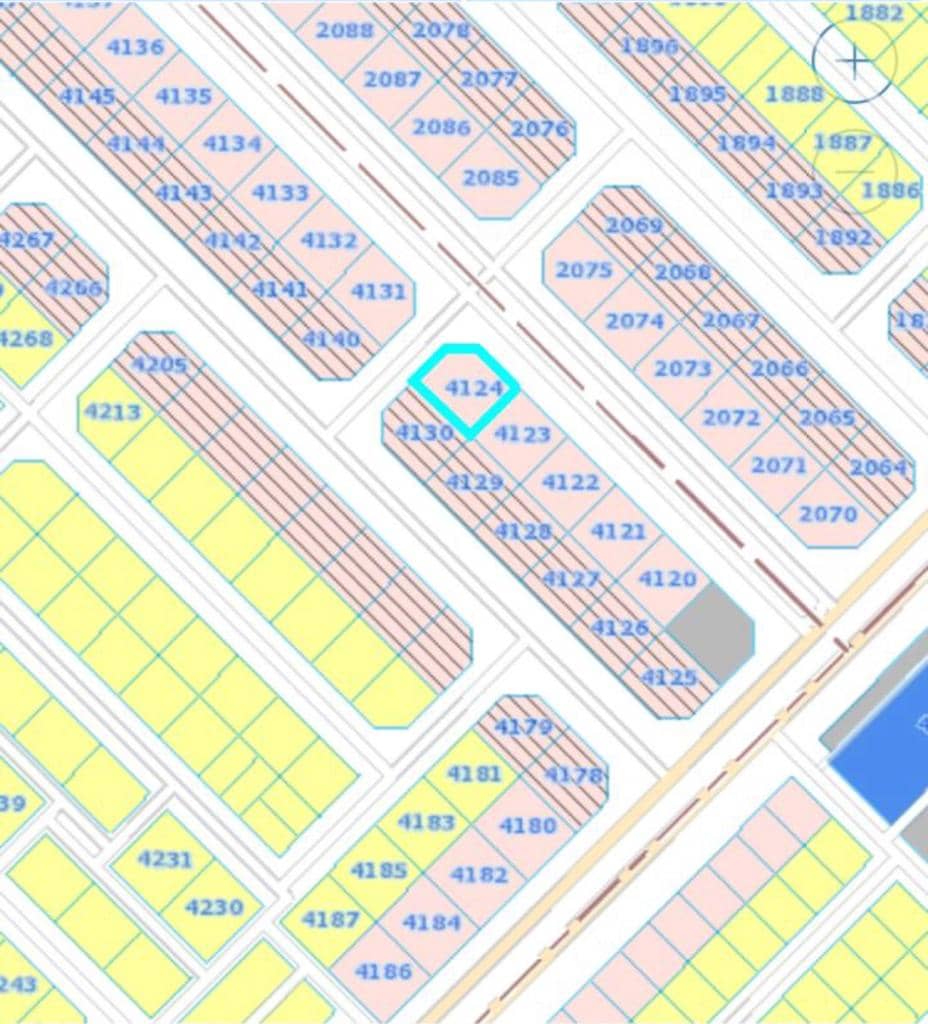Zoom out with the minus button

coord(854,171)
